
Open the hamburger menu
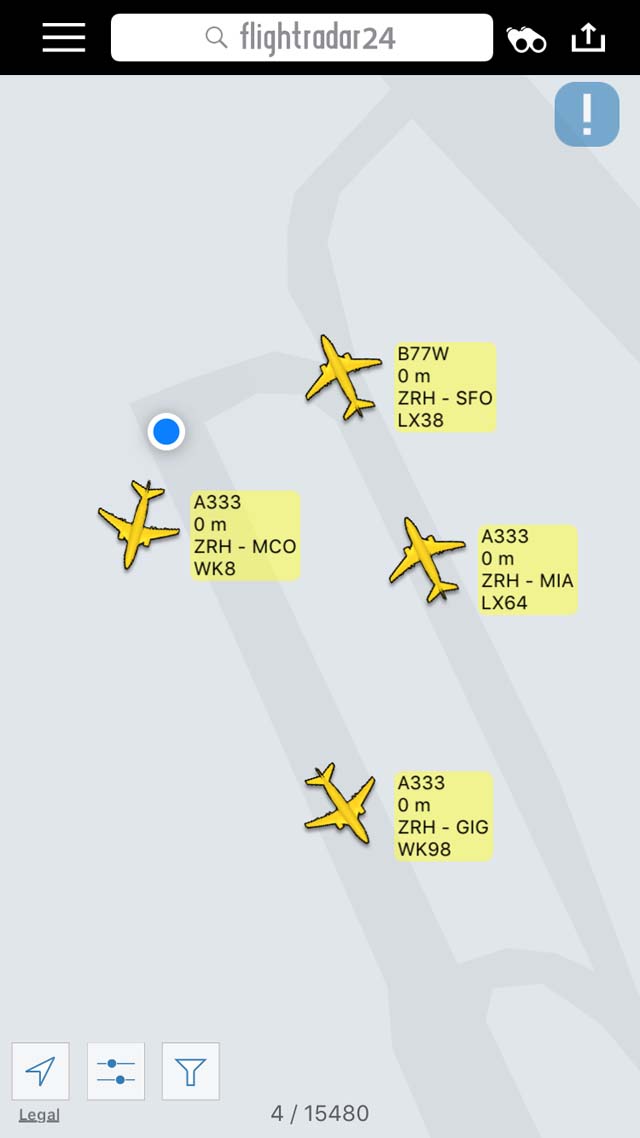(64, 37)
